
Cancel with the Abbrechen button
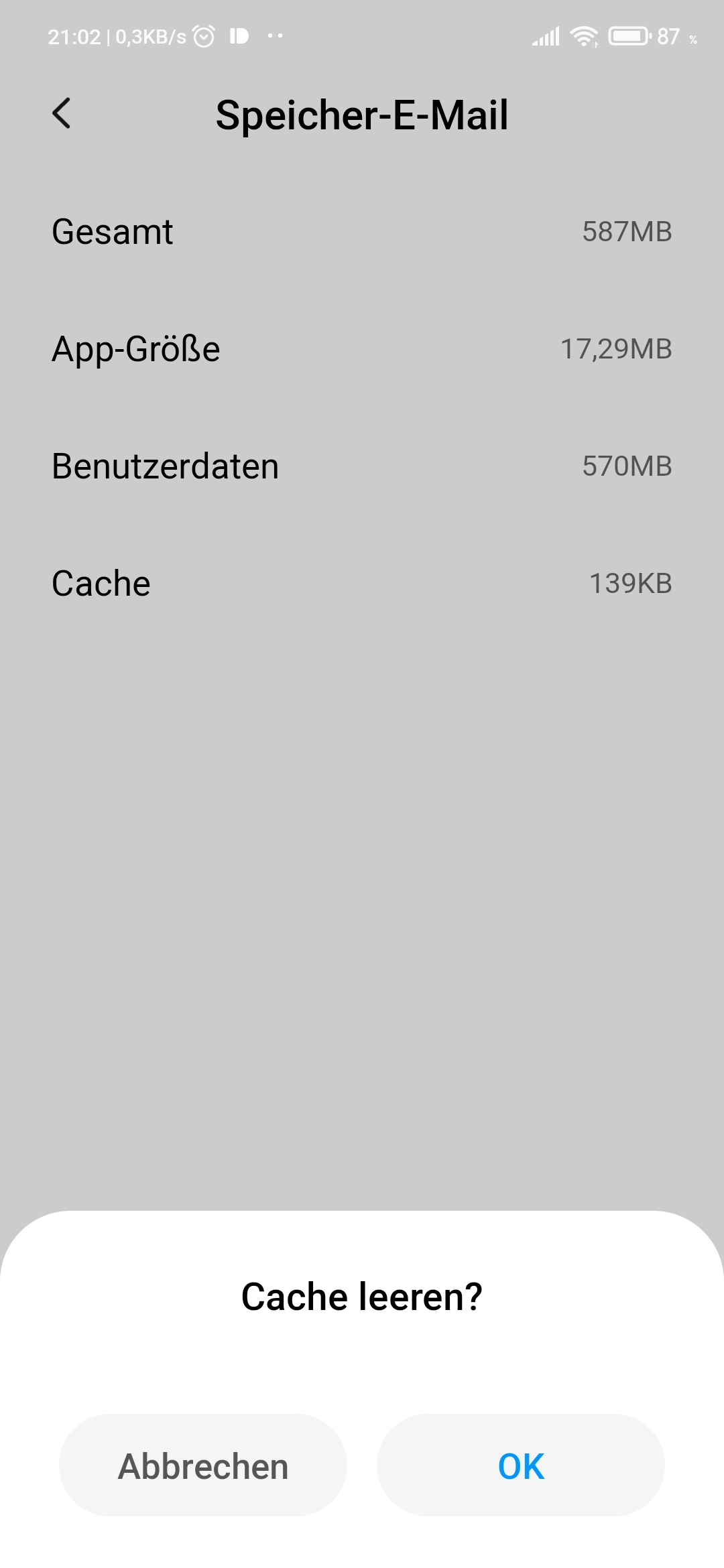coord(203,1465)
